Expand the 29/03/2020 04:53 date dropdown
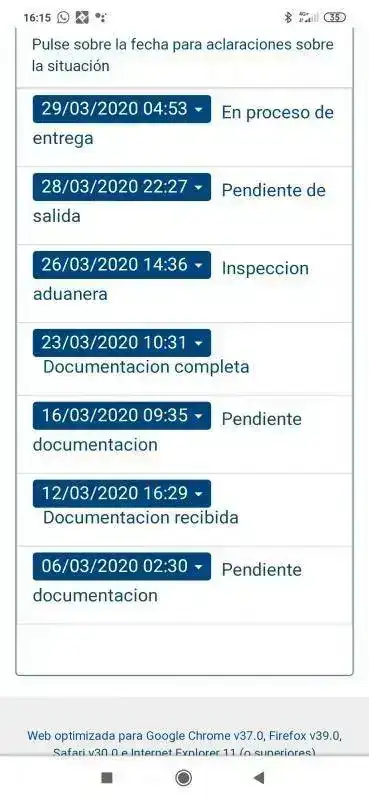369x800 pixels. tap(122, 109)
